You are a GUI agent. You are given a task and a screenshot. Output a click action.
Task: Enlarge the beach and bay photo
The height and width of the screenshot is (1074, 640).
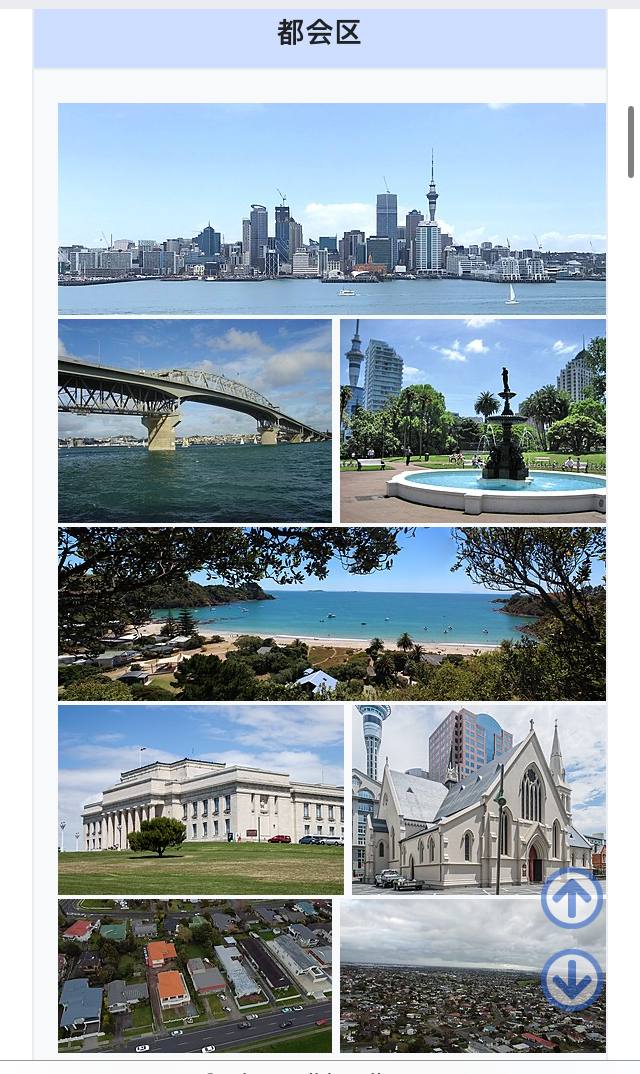click(x=331, y=614)
